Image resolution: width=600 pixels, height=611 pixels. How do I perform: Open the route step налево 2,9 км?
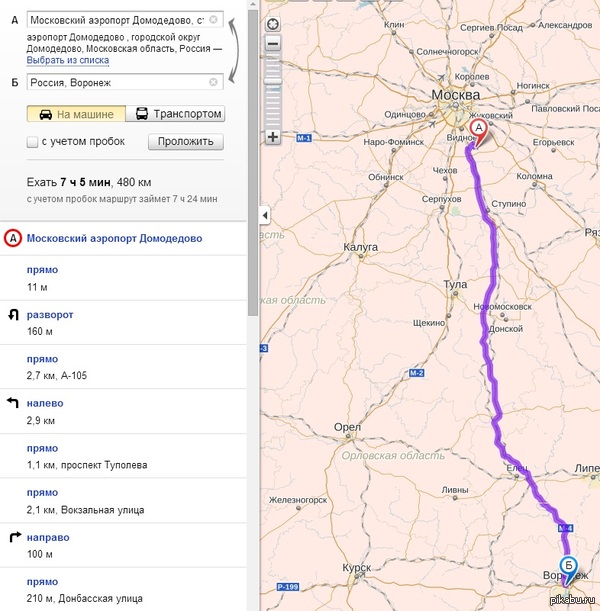point(45,410)
